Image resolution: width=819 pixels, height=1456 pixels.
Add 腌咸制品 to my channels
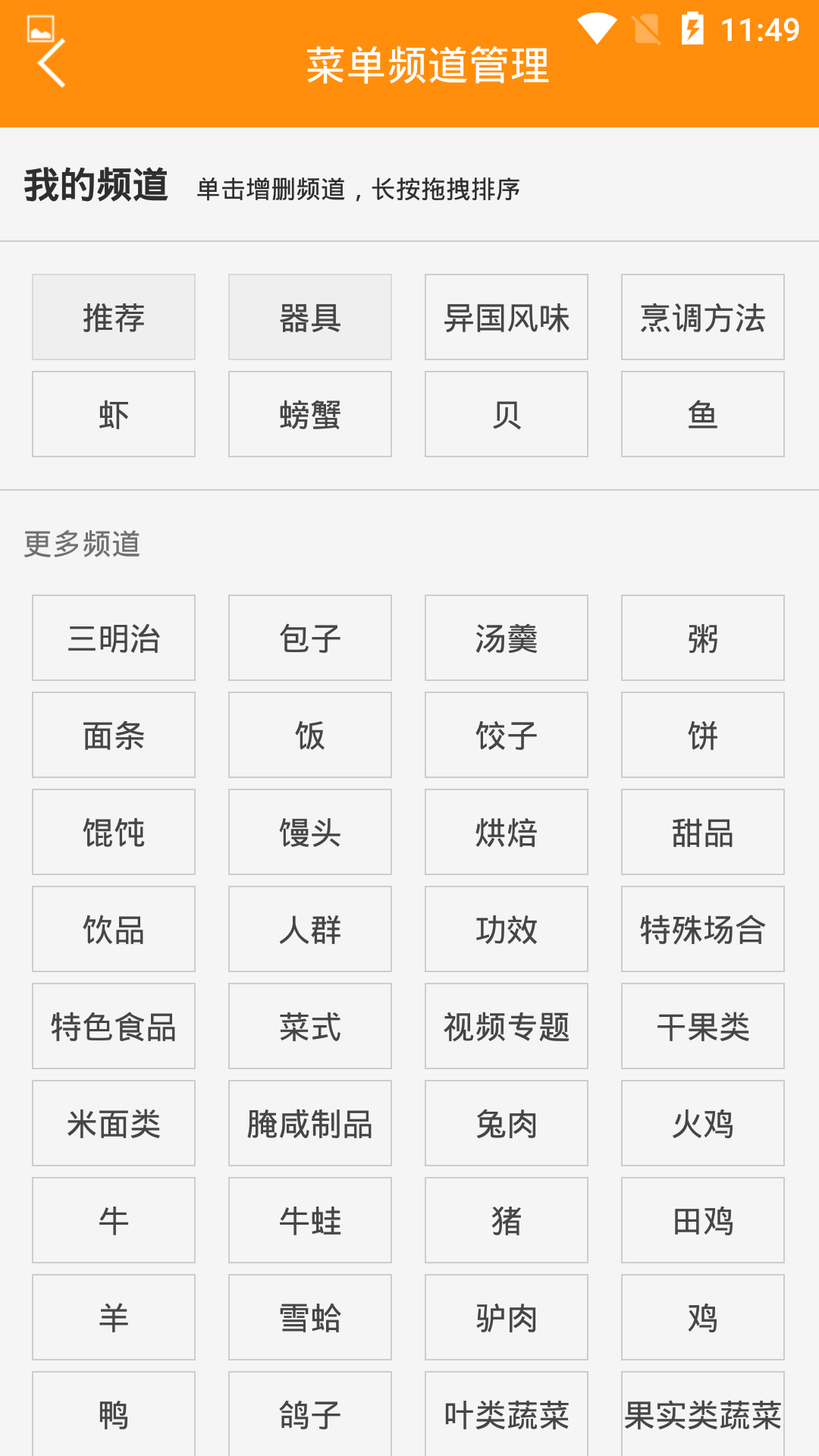[x=309, y=1123]
